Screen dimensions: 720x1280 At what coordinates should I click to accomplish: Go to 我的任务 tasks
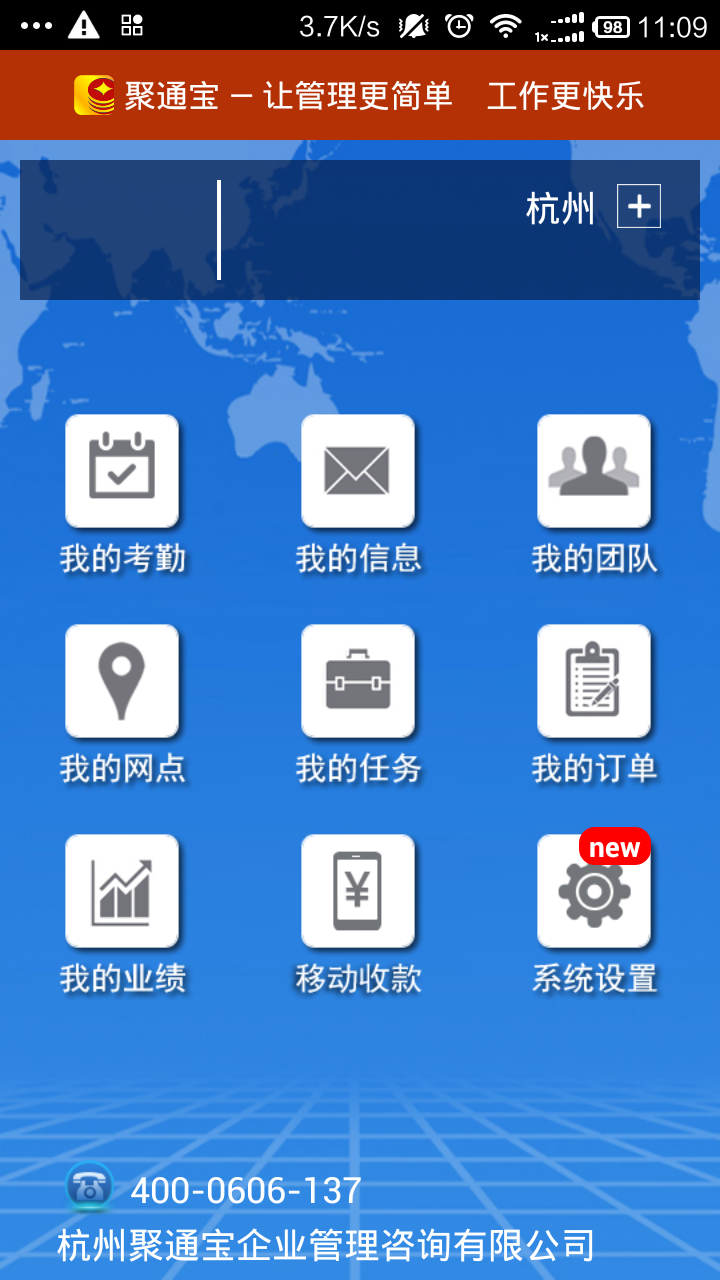[358, 681]
